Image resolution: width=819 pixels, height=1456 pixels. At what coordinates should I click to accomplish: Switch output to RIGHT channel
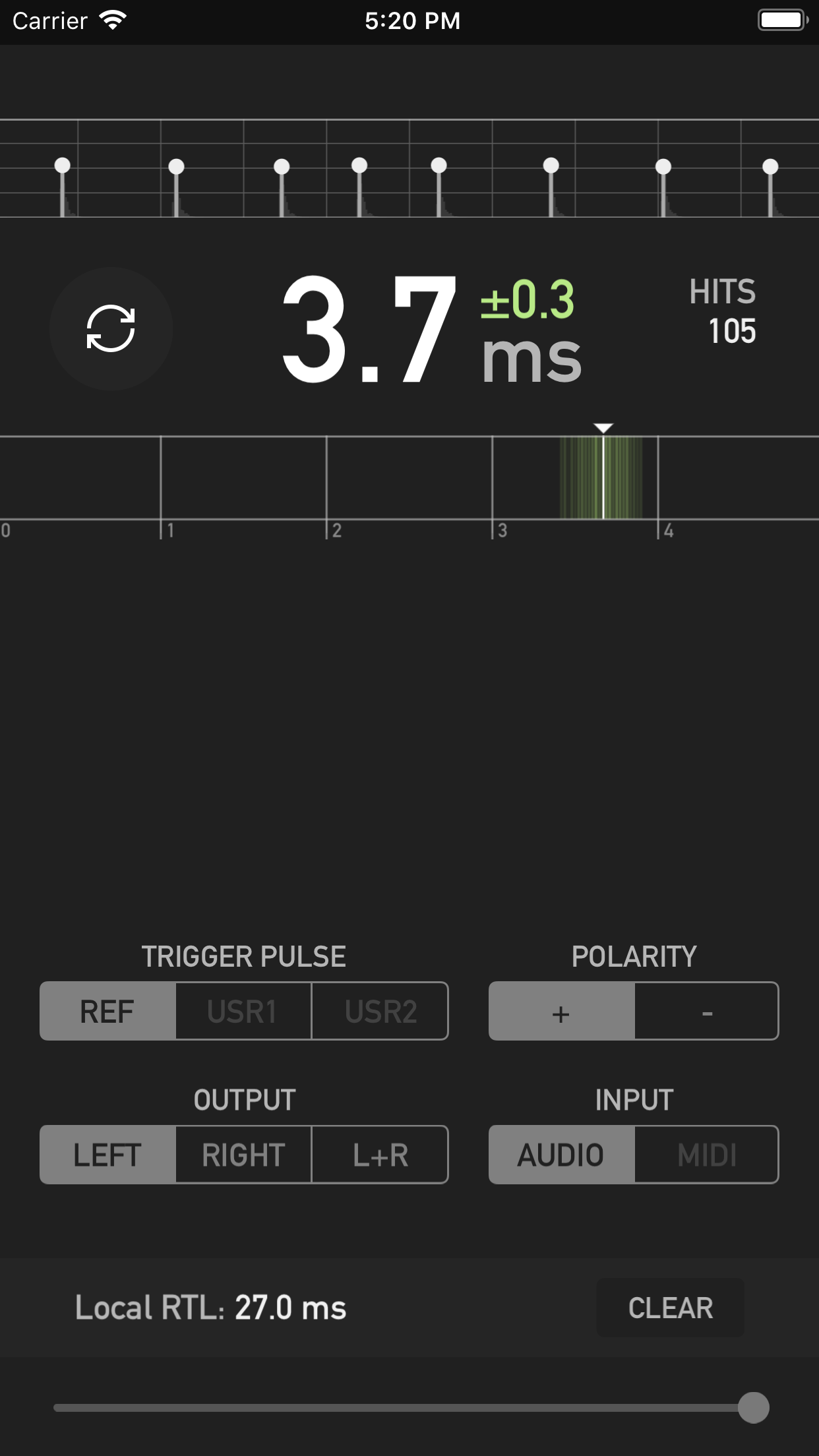click(243, 1154)
